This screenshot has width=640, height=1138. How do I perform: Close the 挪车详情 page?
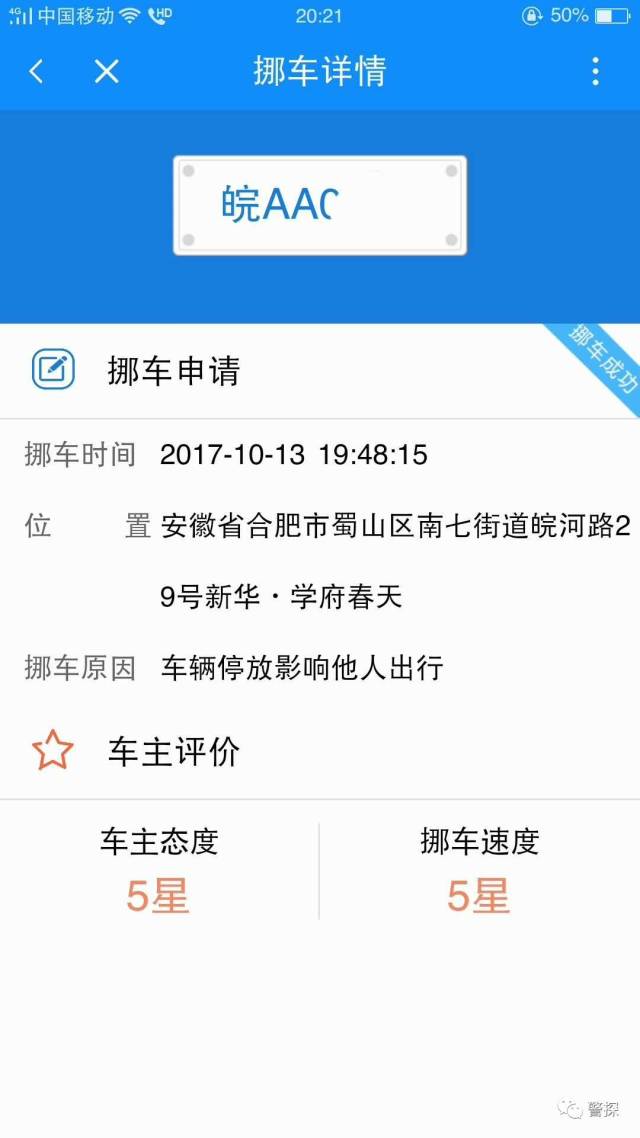pyautogui.click(x=106, y=71)
